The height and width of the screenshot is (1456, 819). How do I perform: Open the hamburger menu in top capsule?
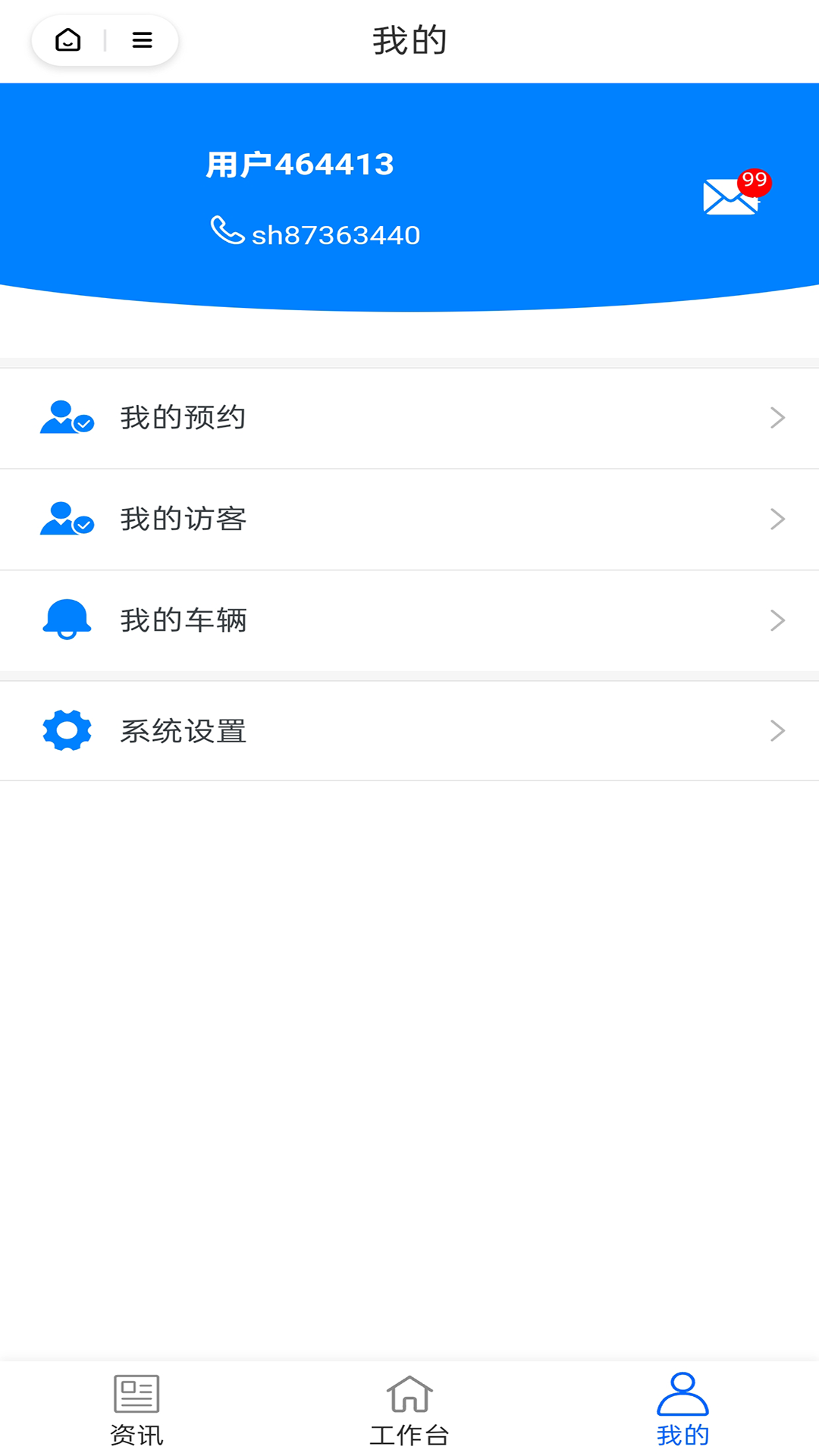tap(142, 40)
